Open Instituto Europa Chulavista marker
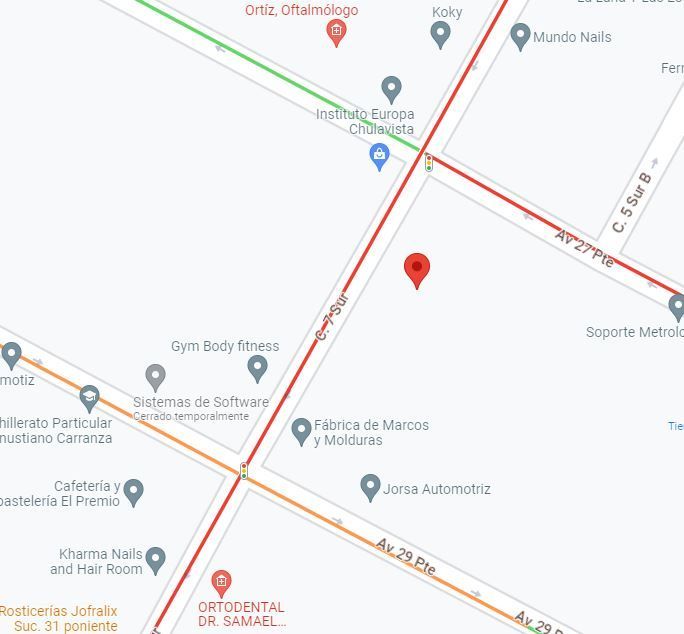The height and width of the screenshot is (634, 684). (x=391, y=90)
